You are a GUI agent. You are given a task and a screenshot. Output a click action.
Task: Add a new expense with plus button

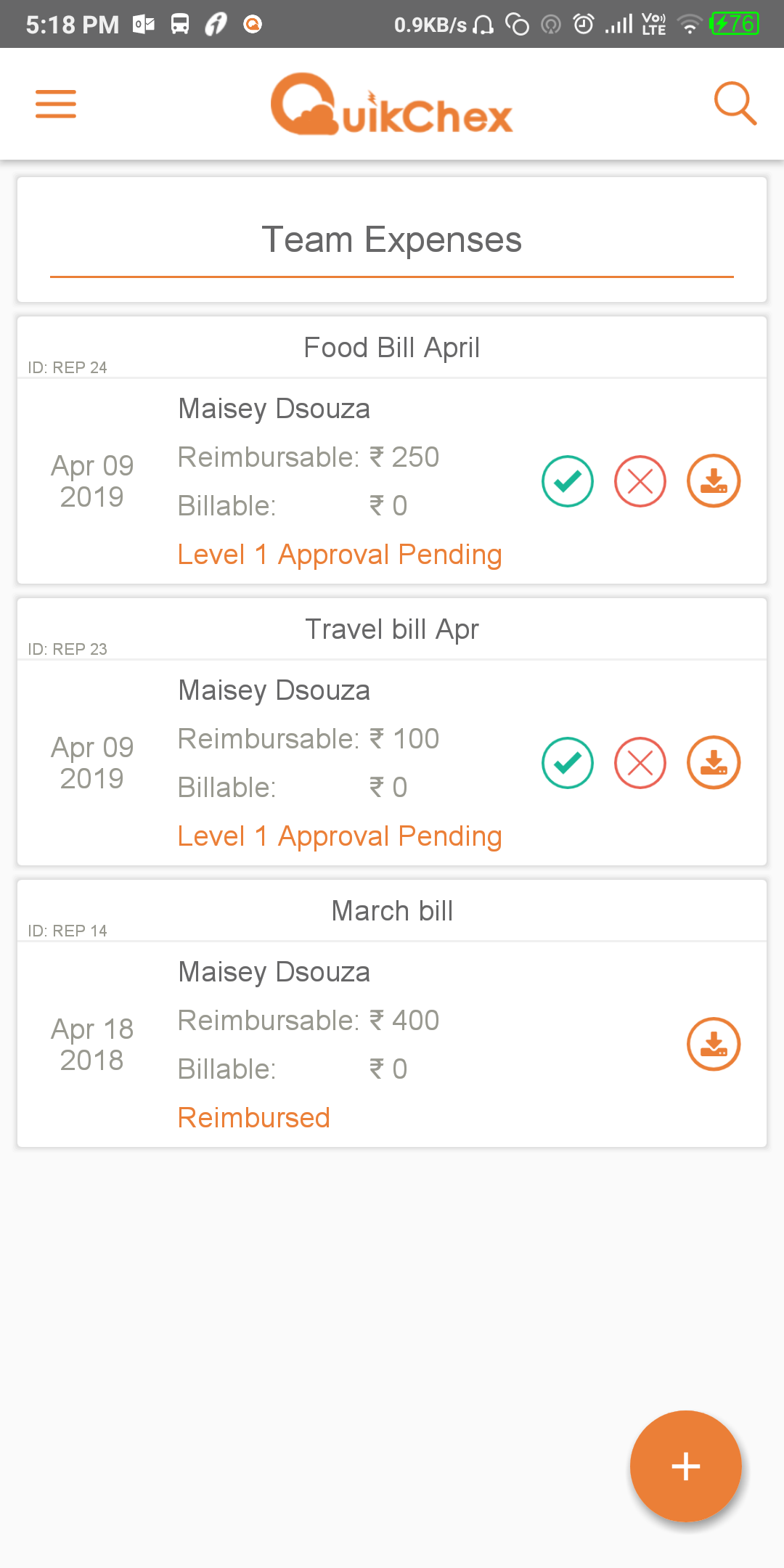click(686, 1466)
